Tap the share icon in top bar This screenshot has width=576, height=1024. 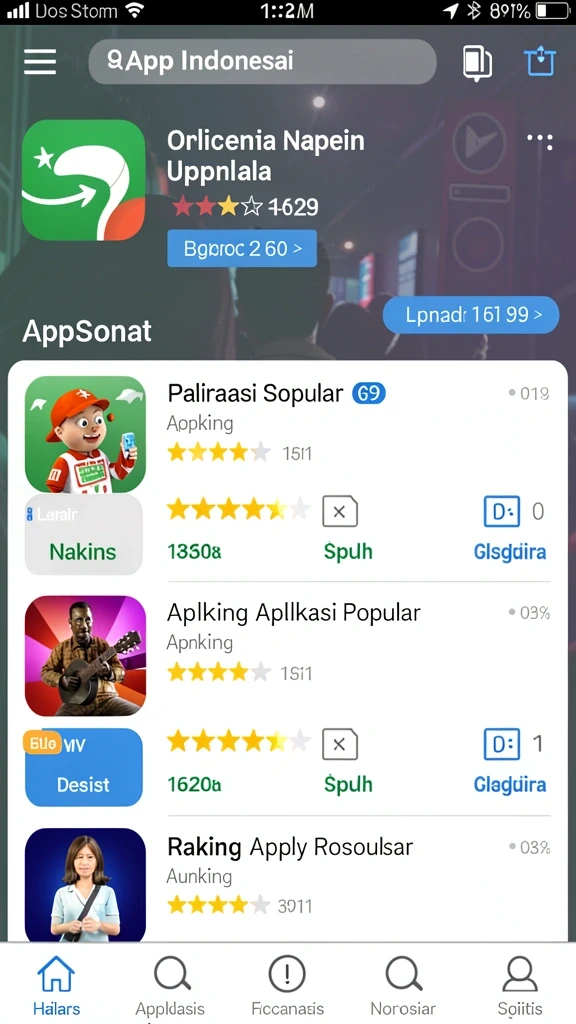click(540, 62)
